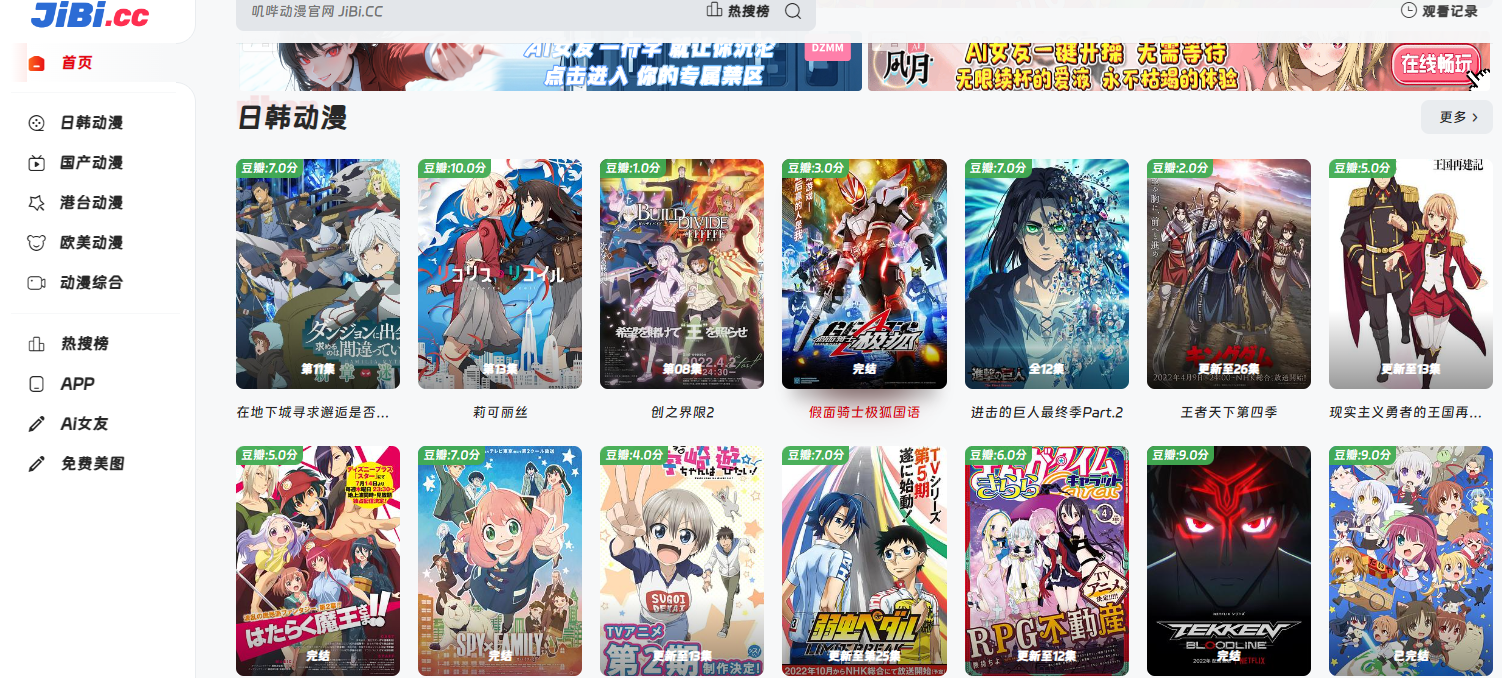Tap the search magnifier icon
Image resolution: width=1502 pixels, height=678 pixels.
(793, 11)
